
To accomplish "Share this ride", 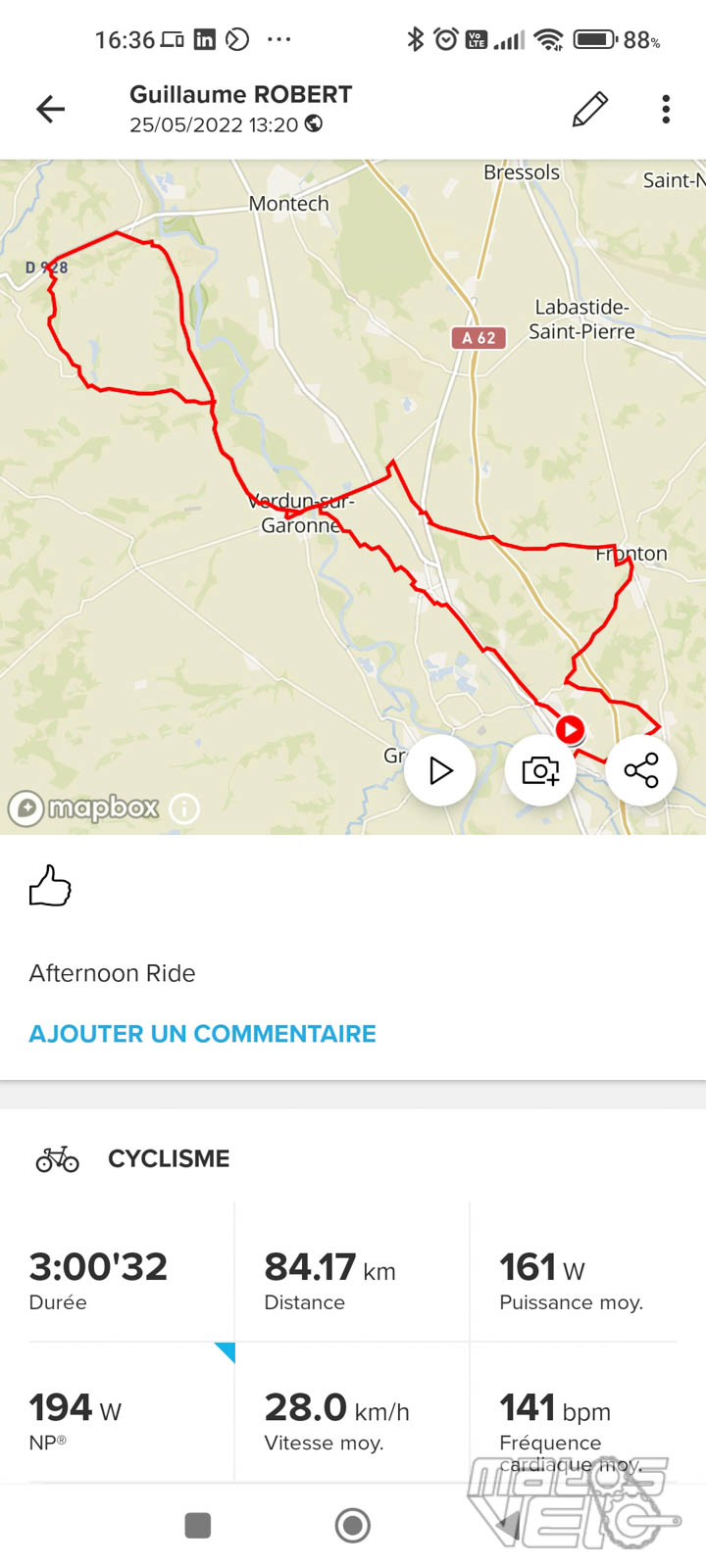I will click(x=641, y=770).
